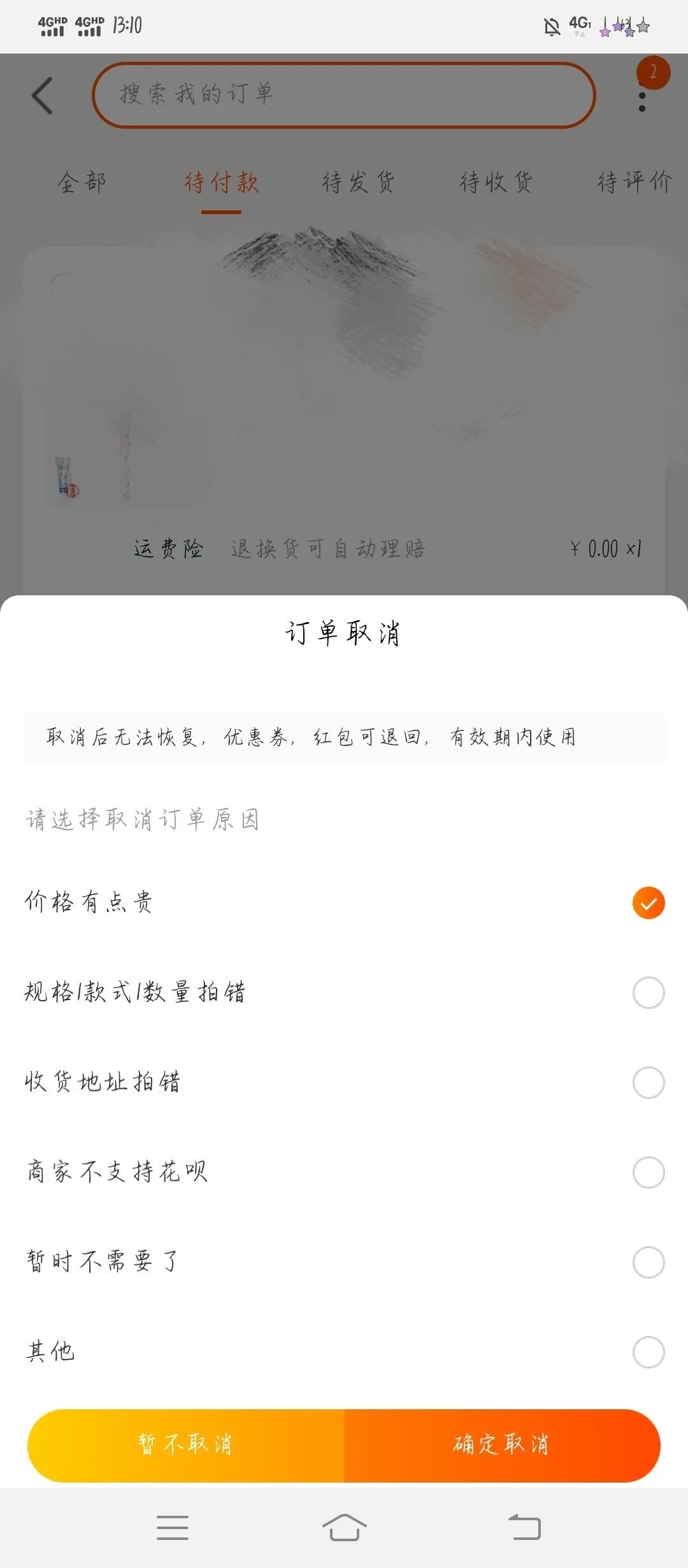
Task: Tap the system back button
Action: click(524, 1527)
